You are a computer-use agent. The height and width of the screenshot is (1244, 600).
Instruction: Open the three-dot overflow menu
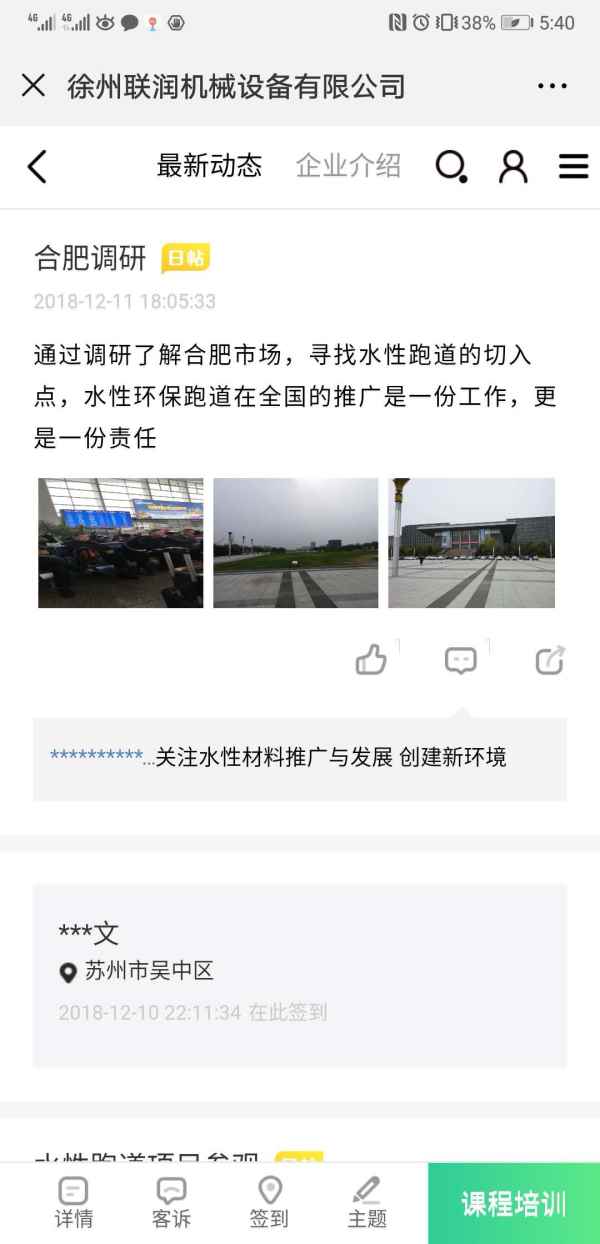[552, 86]
